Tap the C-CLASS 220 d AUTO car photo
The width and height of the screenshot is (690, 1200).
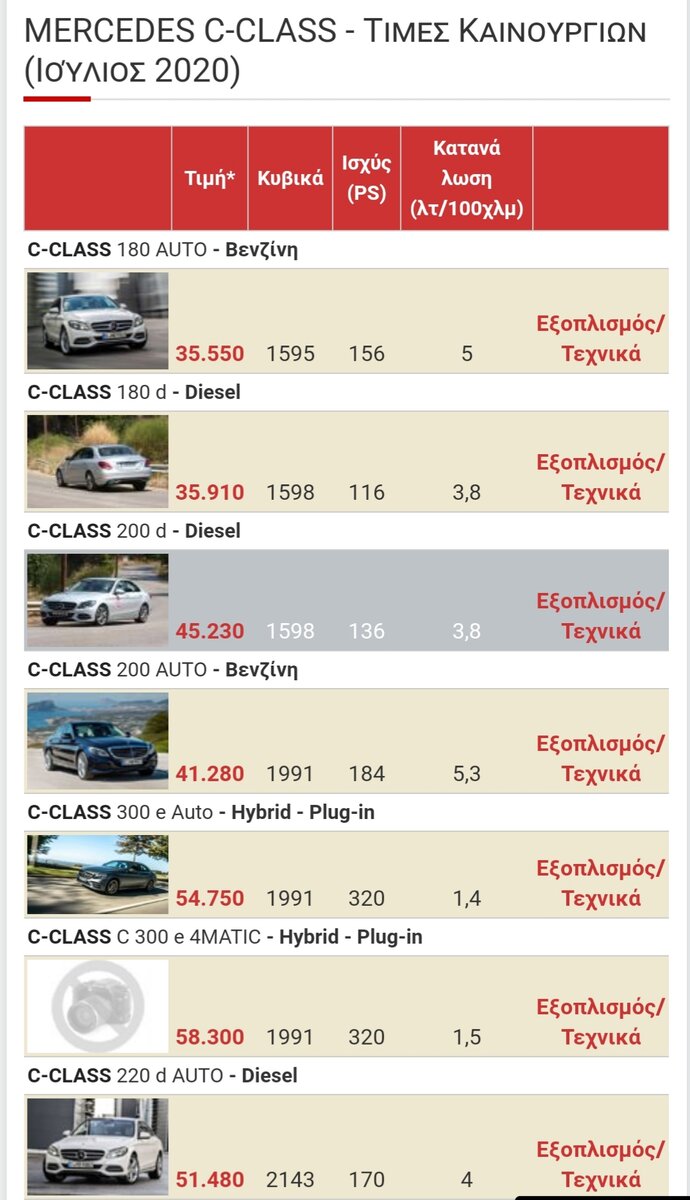pos(98,1147)
